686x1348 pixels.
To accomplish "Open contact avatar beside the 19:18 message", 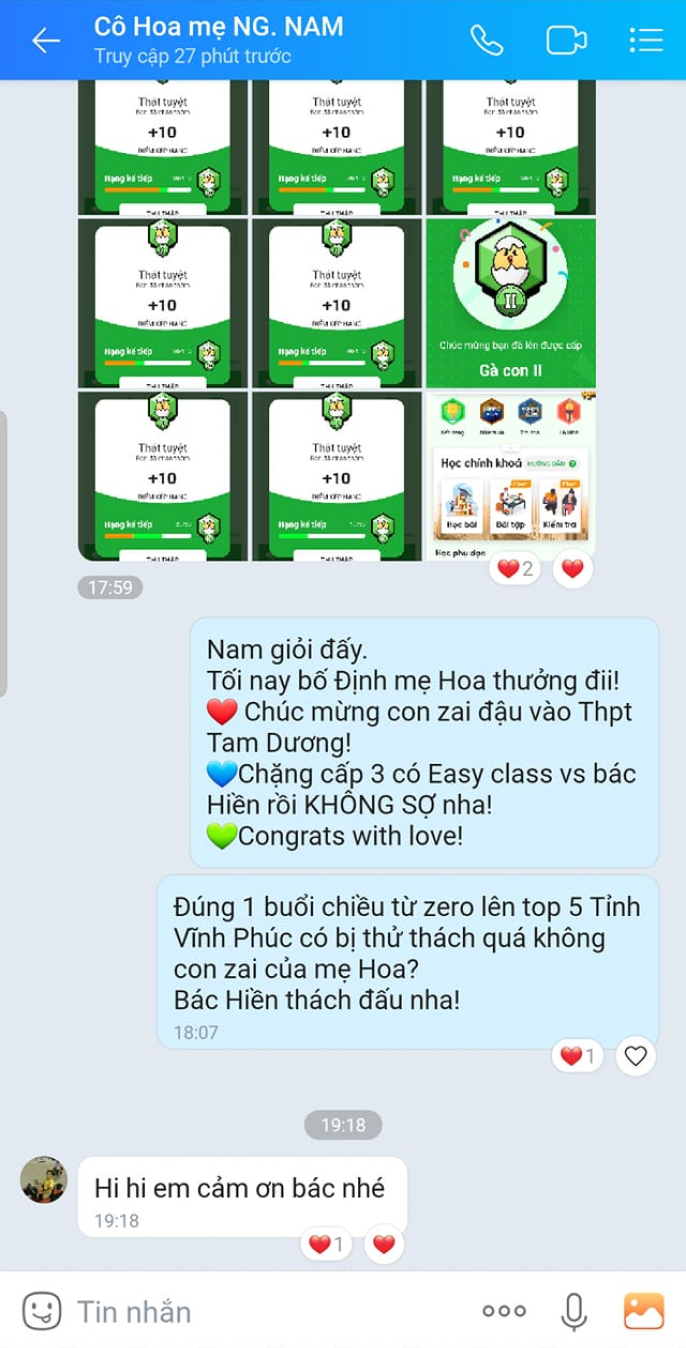I will tap(44, 1179).
